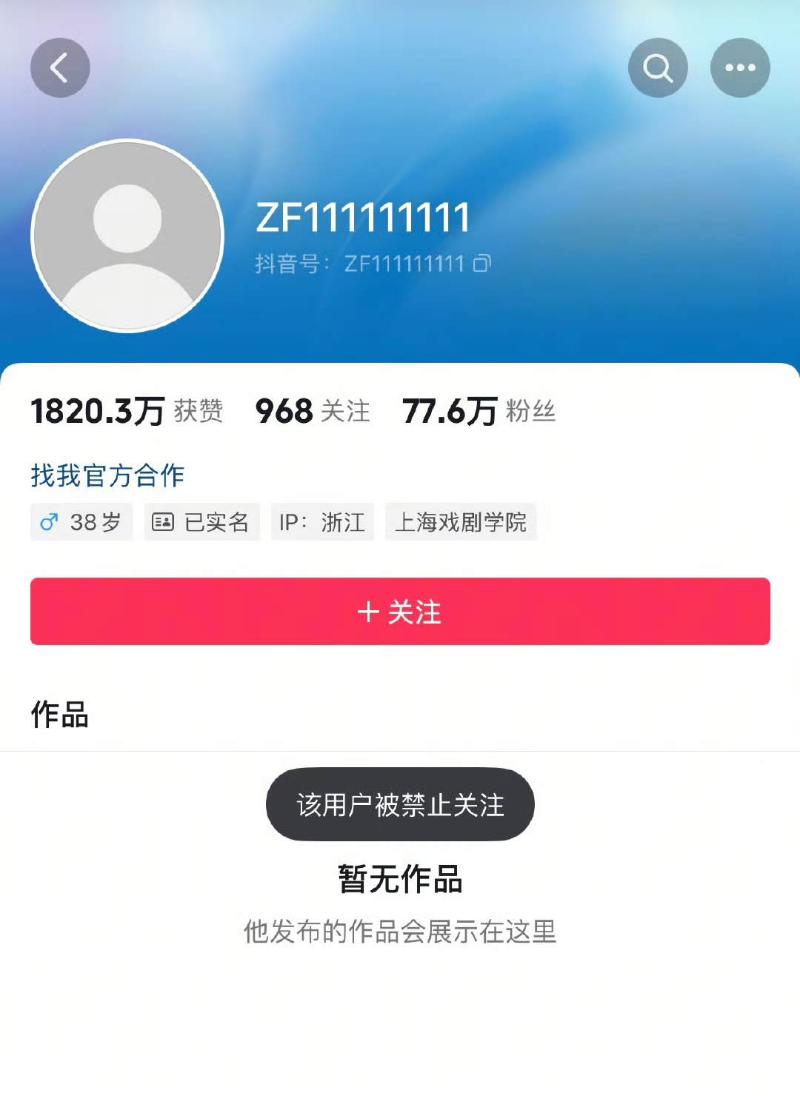Image resolution: width=800 pixels, height=1096 pixels.
Task: Open the 找我官方合作 link
Action: [107, 475]
